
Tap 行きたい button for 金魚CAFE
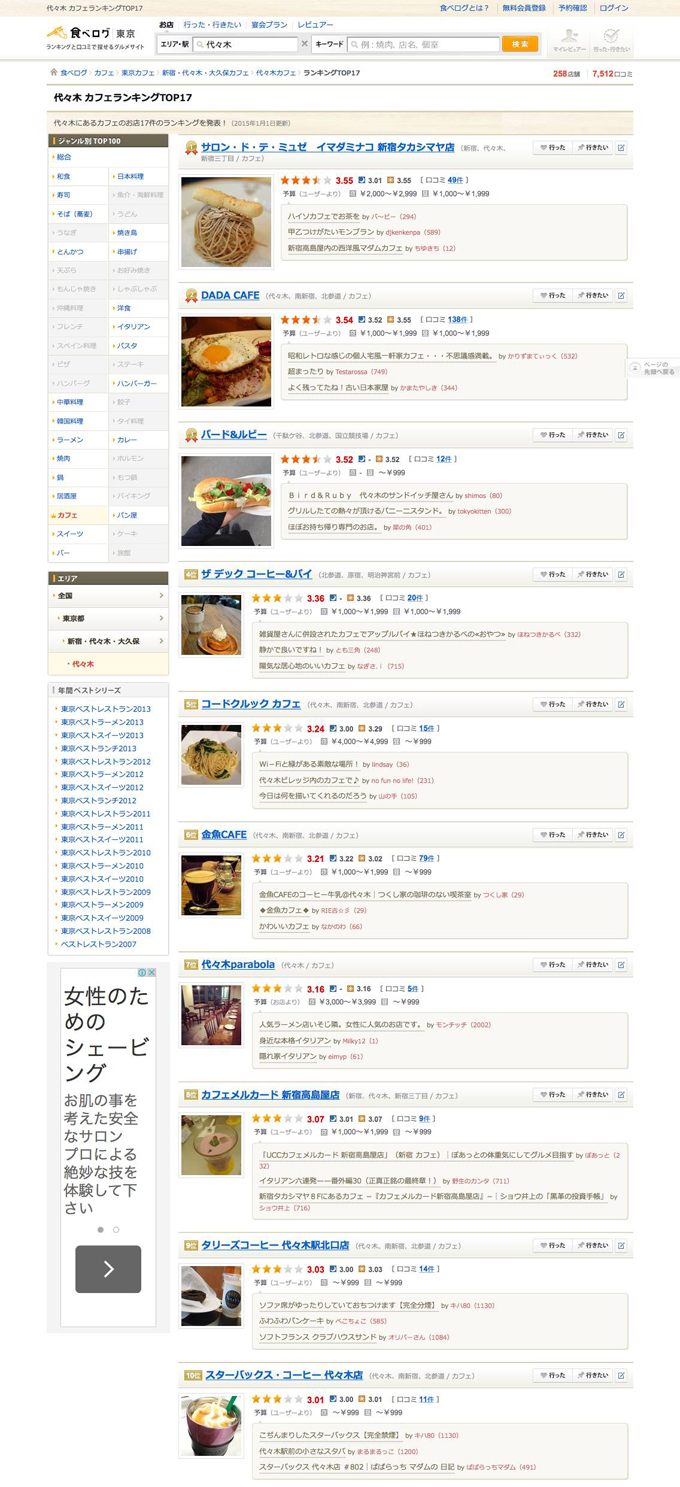(591, 834)
